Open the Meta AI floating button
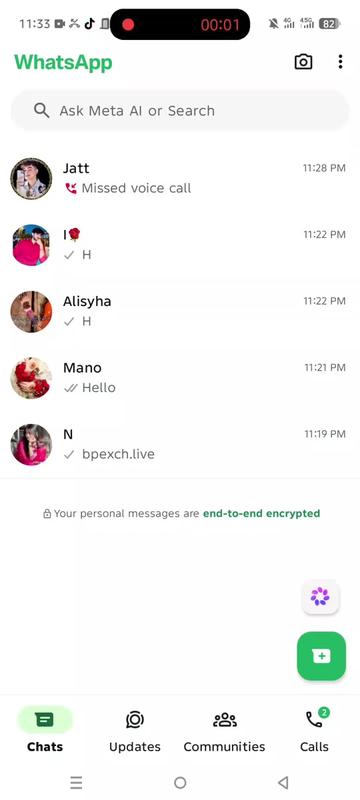 click(320, 596)
